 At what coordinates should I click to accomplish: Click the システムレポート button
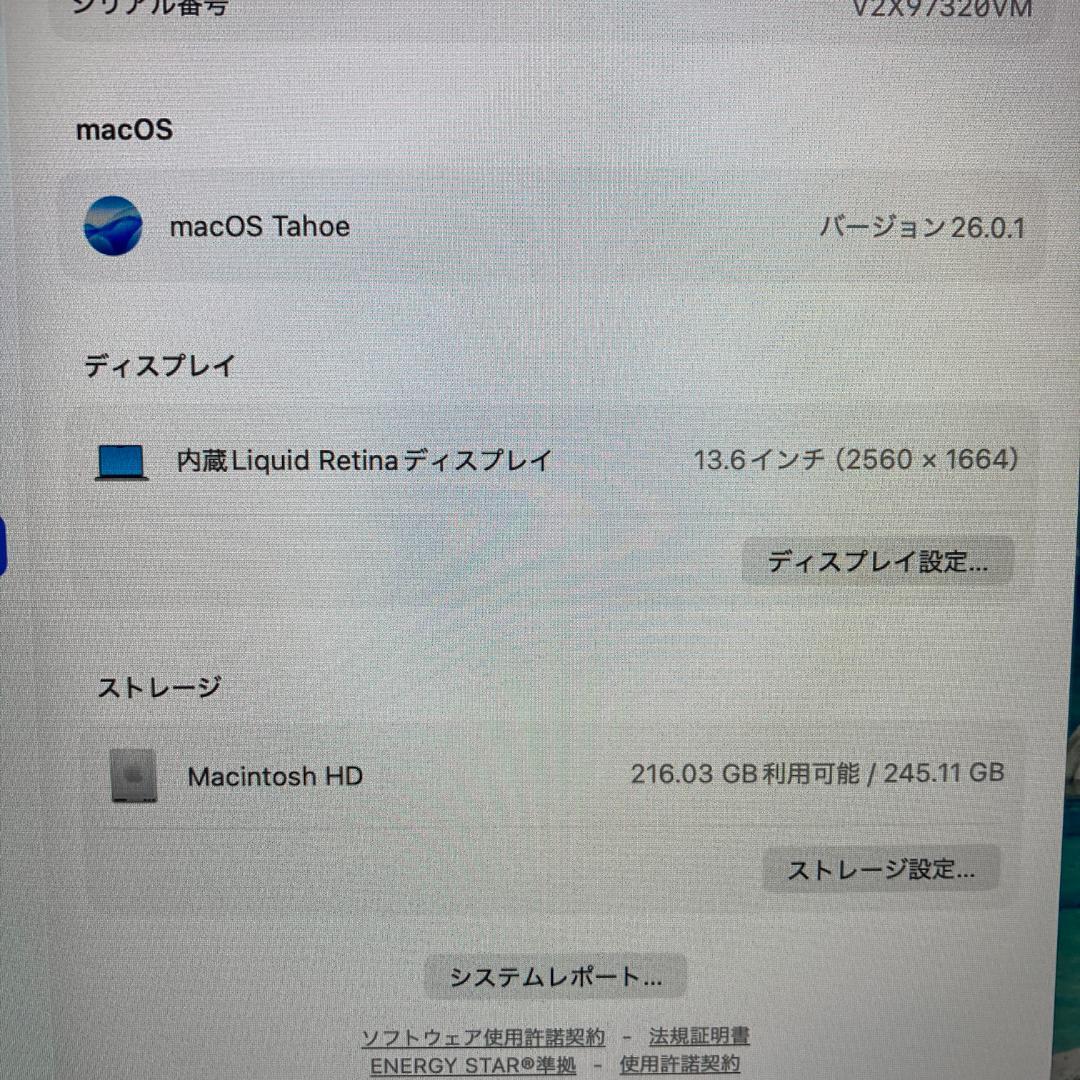(x=555, y=976)
